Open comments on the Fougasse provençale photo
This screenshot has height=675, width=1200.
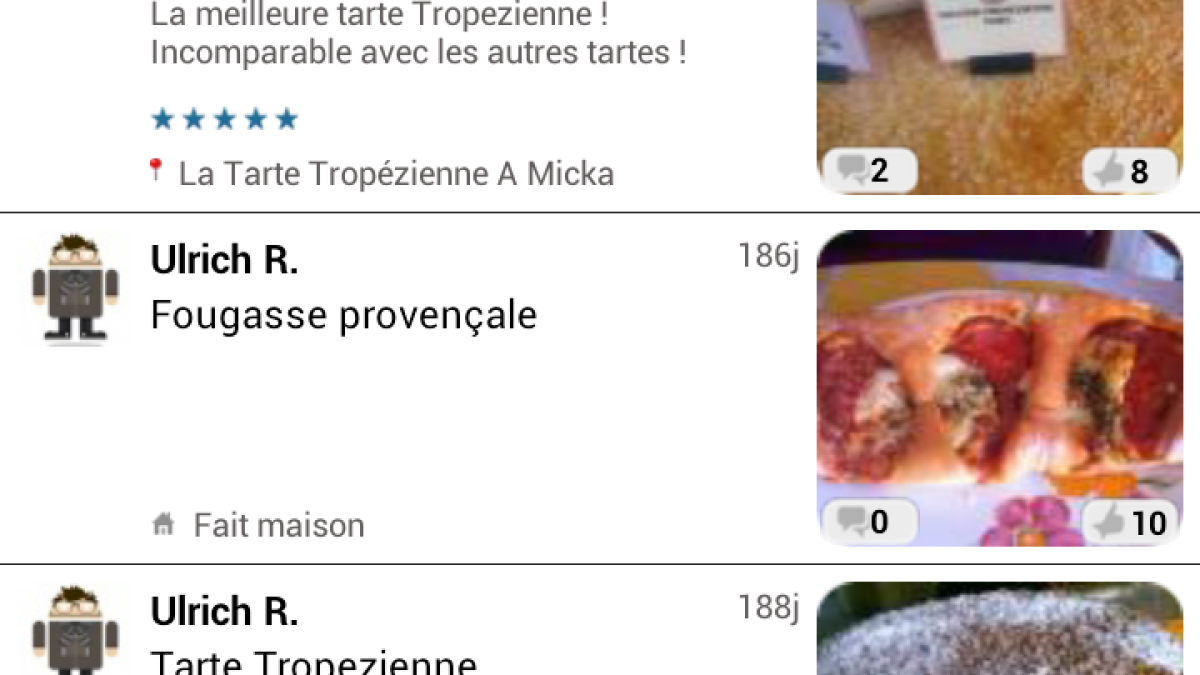click(868, 522)
